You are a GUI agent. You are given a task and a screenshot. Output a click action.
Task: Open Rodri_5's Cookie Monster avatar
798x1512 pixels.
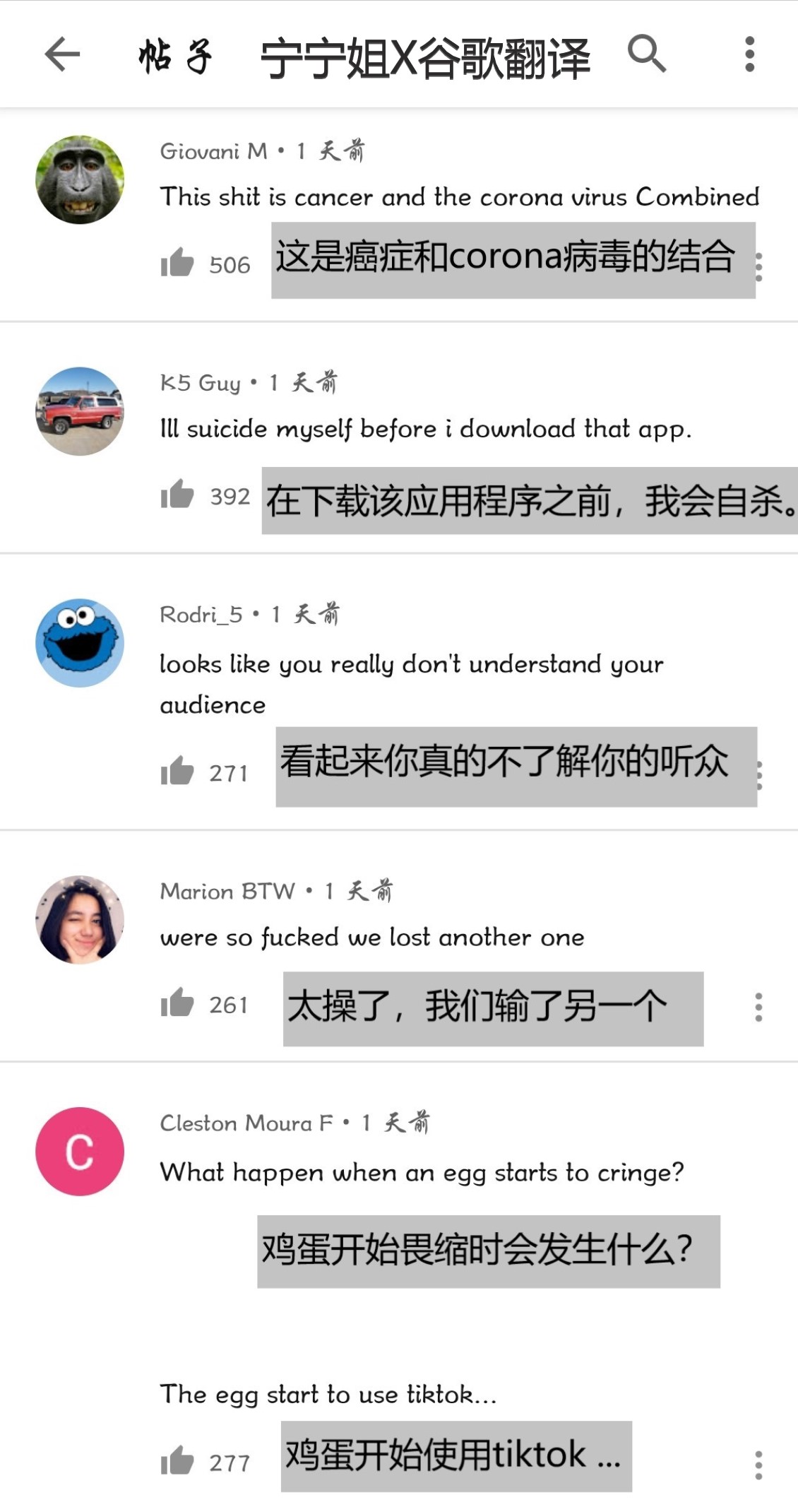[x=80, y=643]
